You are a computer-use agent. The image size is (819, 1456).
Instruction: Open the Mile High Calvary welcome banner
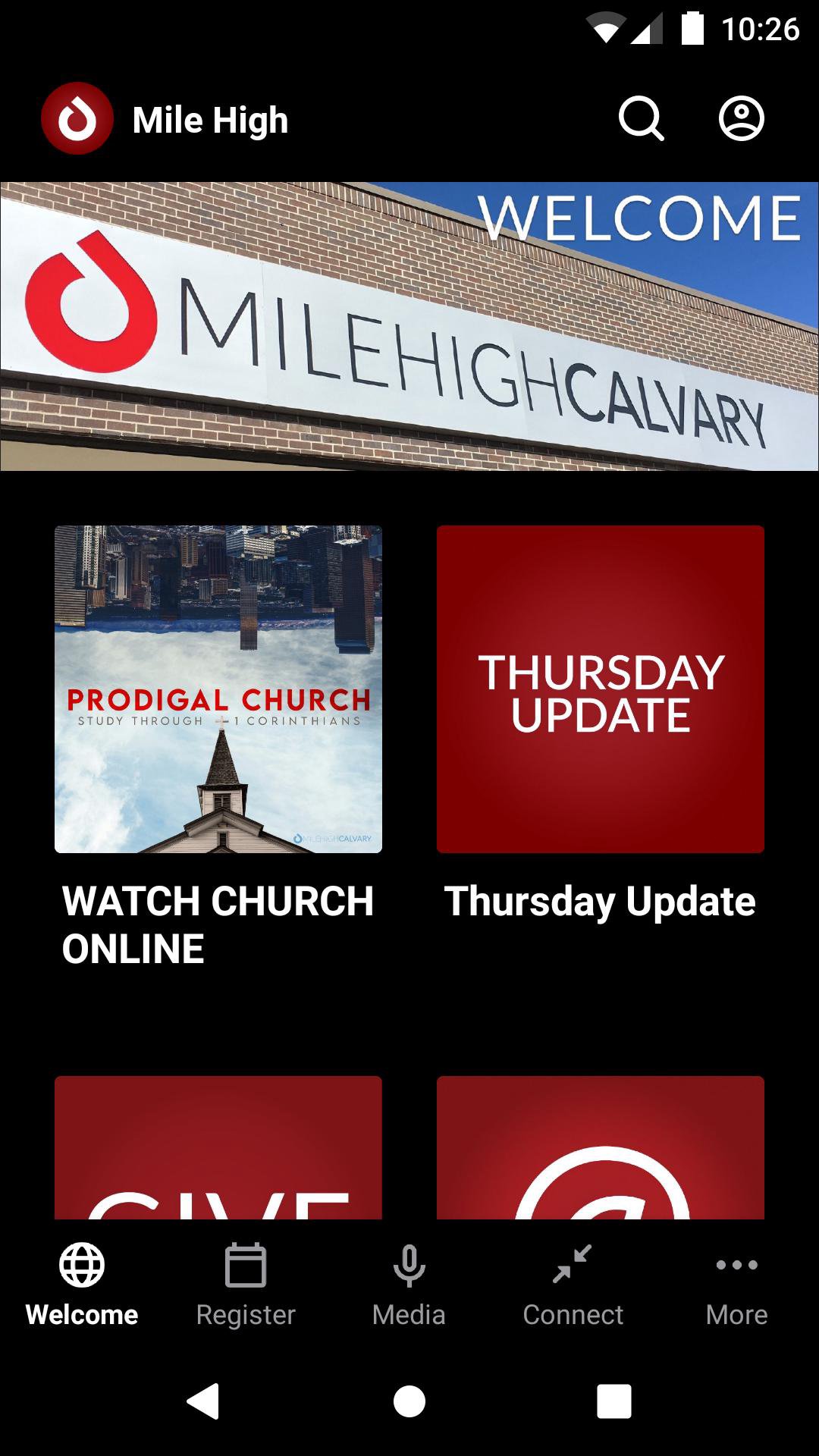click(409, 326)
